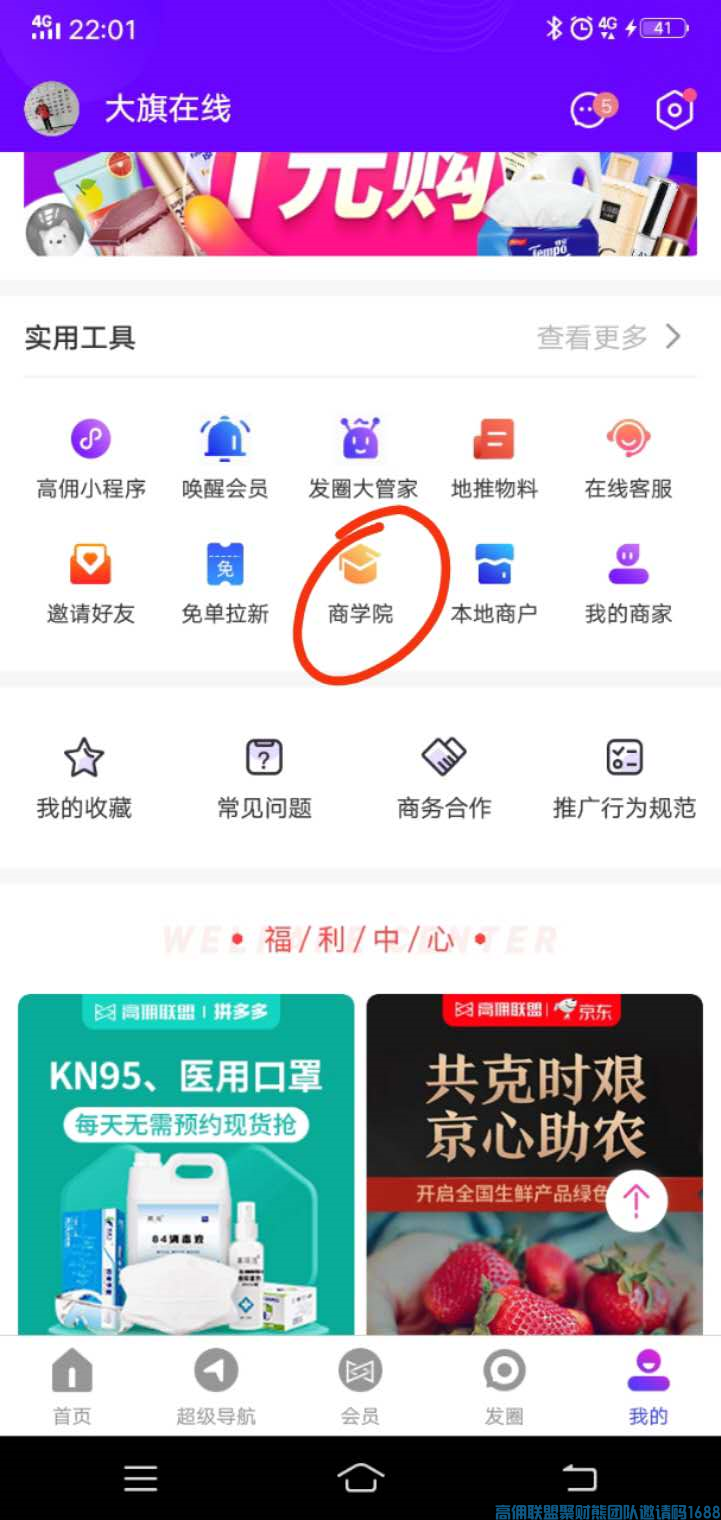Tap 查看更多 to see more tools
Image resolution: width=721 pixels, height=1520 pixels.
pos(609,337)
